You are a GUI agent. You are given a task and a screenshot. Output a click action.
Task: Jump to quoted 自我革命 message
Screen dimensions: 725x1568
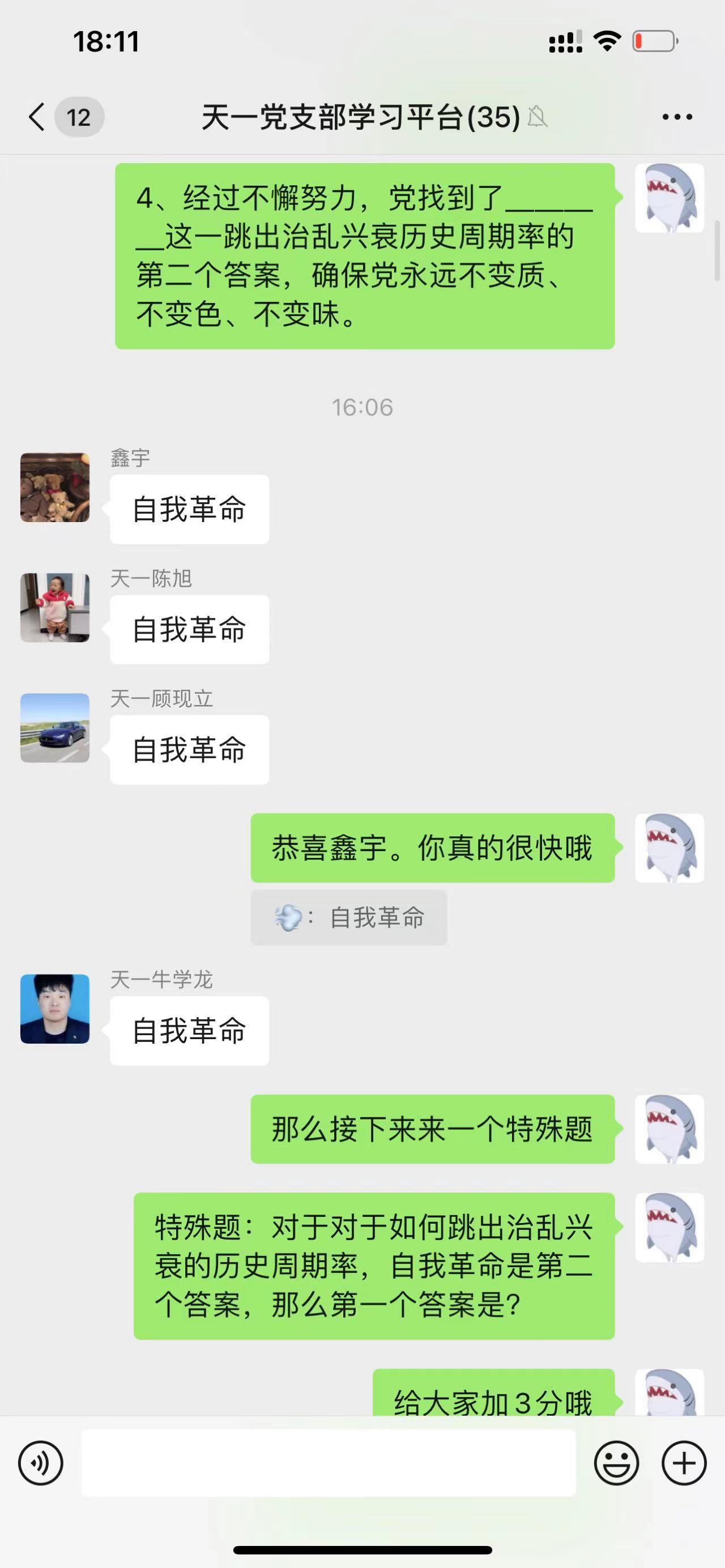[349, 917]
